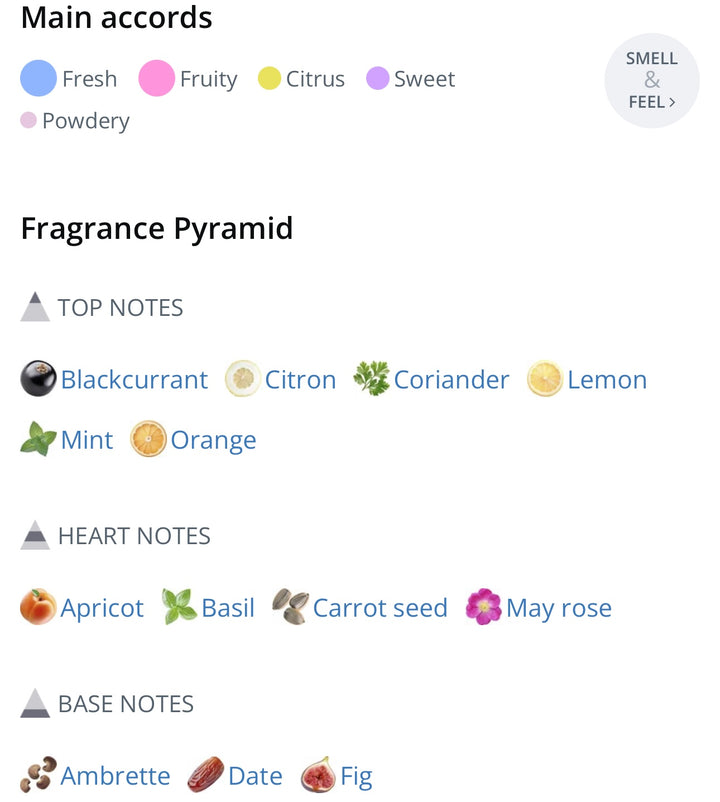Select the Lemon note link
720x802 pixels.
coord(606,380)
